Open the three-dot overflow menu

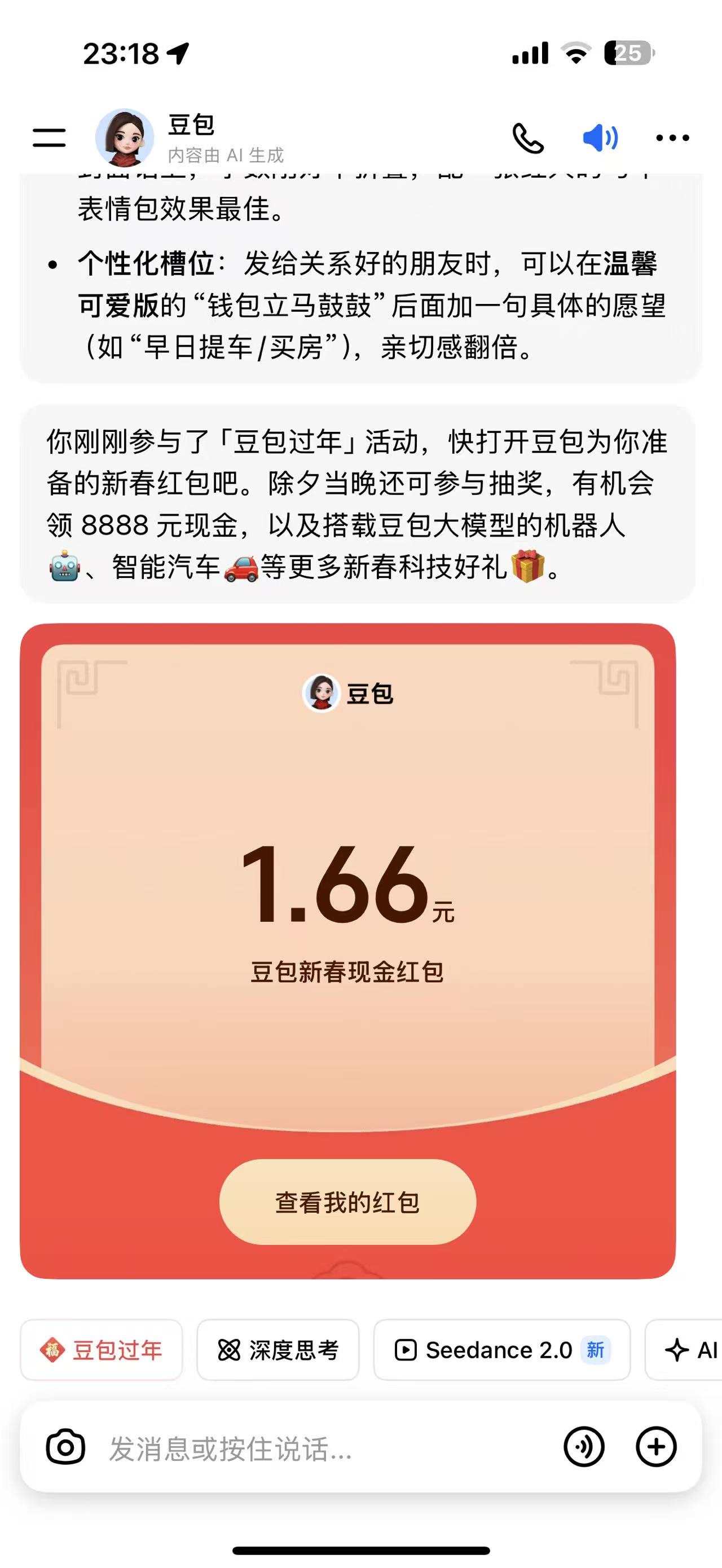pos(672,138)
